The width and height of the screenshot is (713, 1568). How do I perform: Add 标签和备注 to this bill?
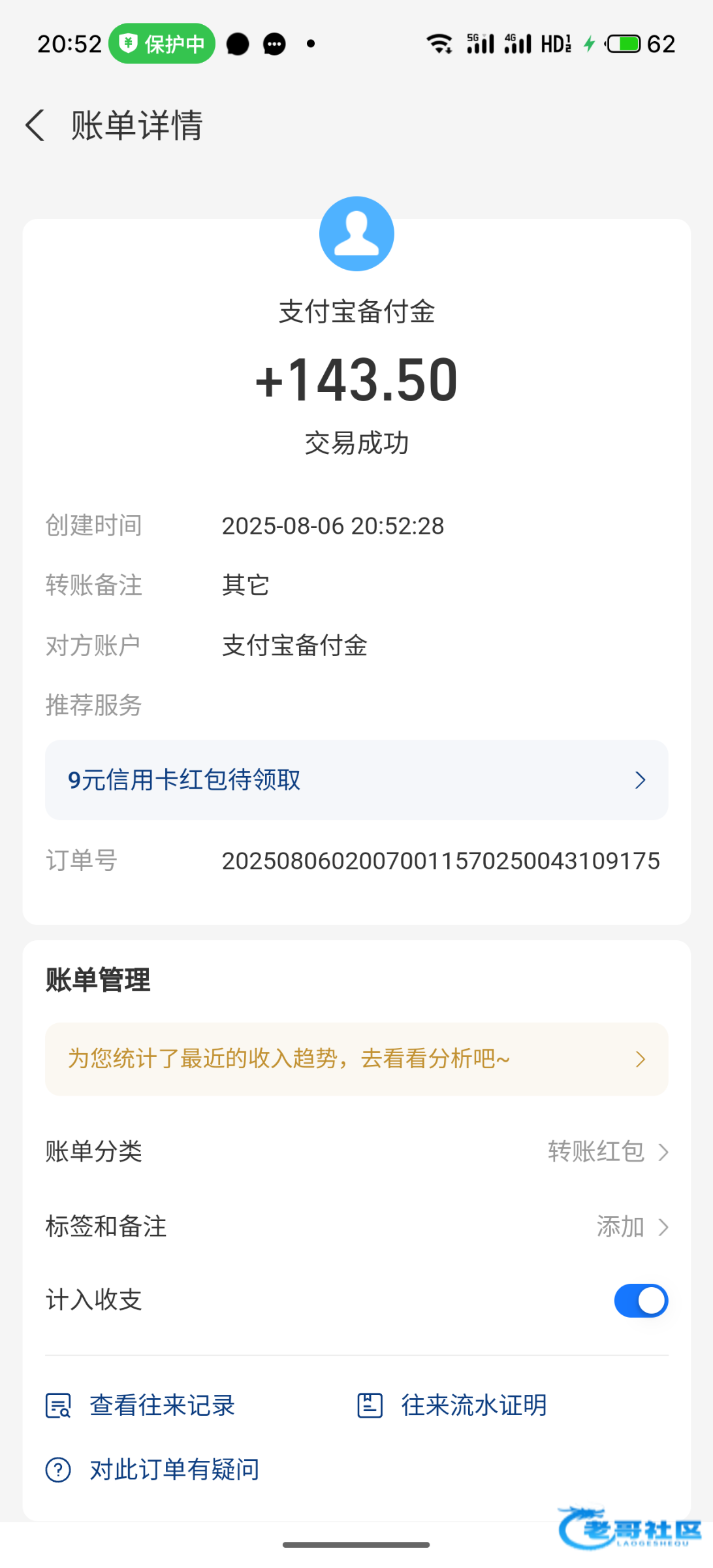click(356, 1226)
